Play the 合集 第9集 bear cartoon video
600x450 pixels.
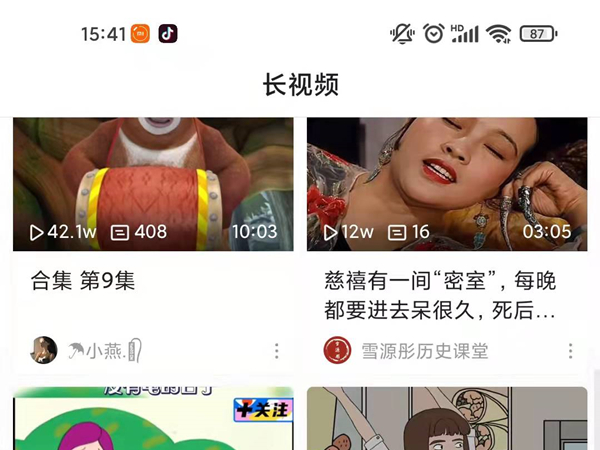point(153,183)
